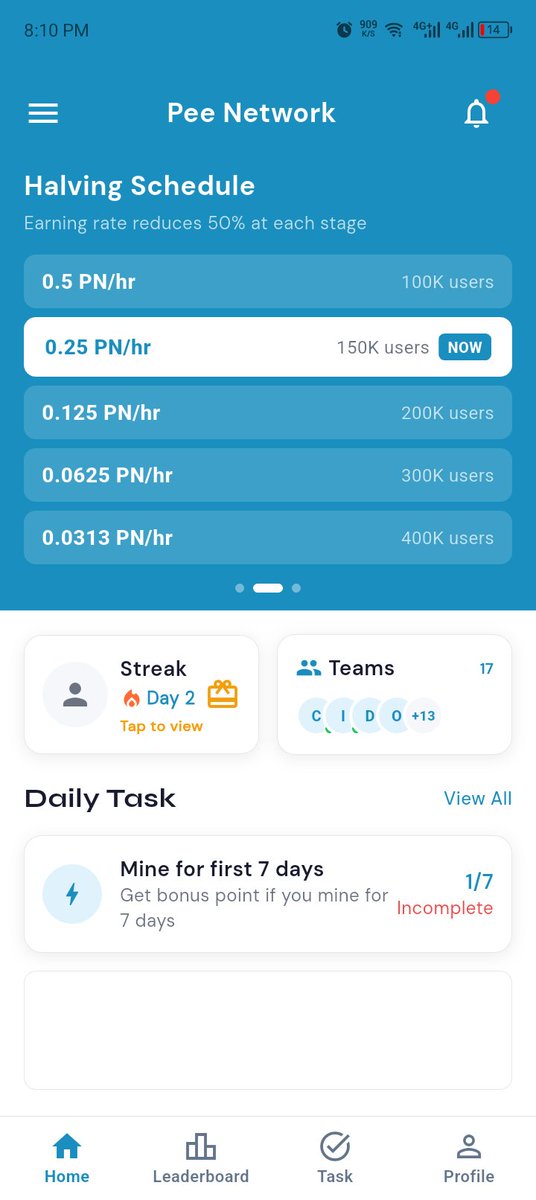Image resolution: width=536 pixels, height=1200 pixels.
Task: Open the Teams card
Action: point(394,694)
